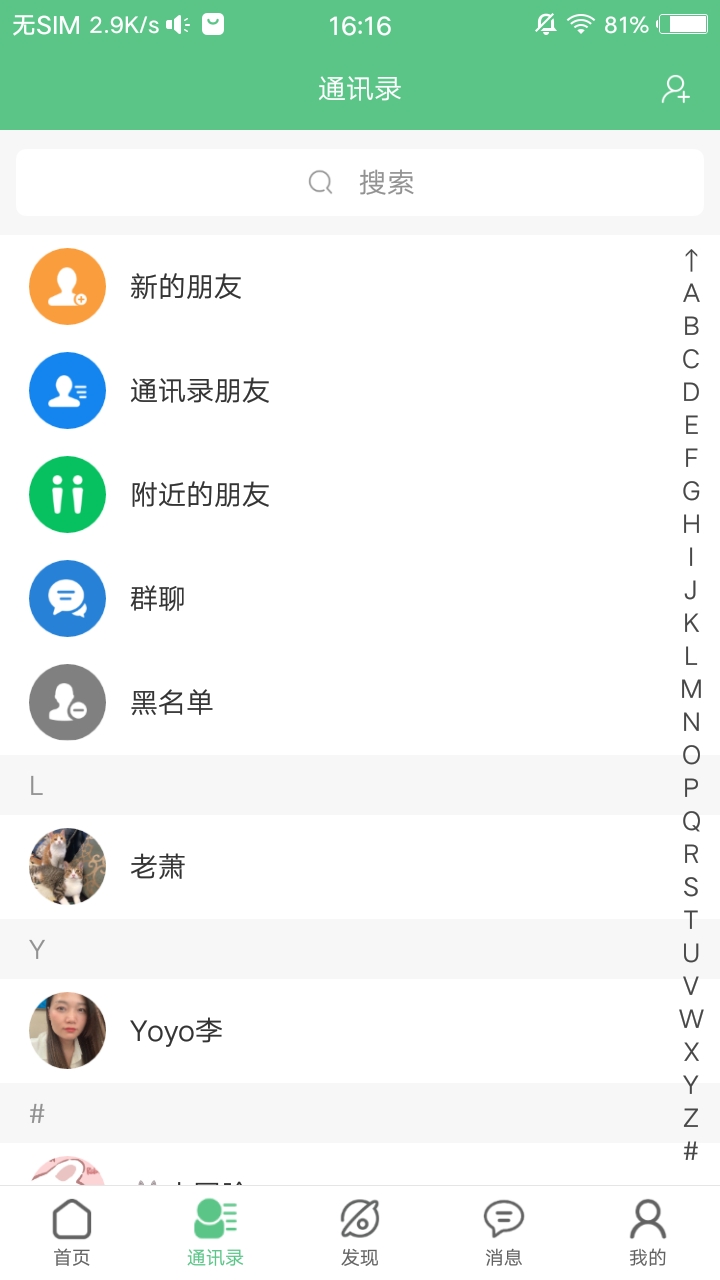This screenshot has width=720, height=1280.
Task: Open 黑名单 blacklist
Action: pyautogui.click(x=360, y=703)
